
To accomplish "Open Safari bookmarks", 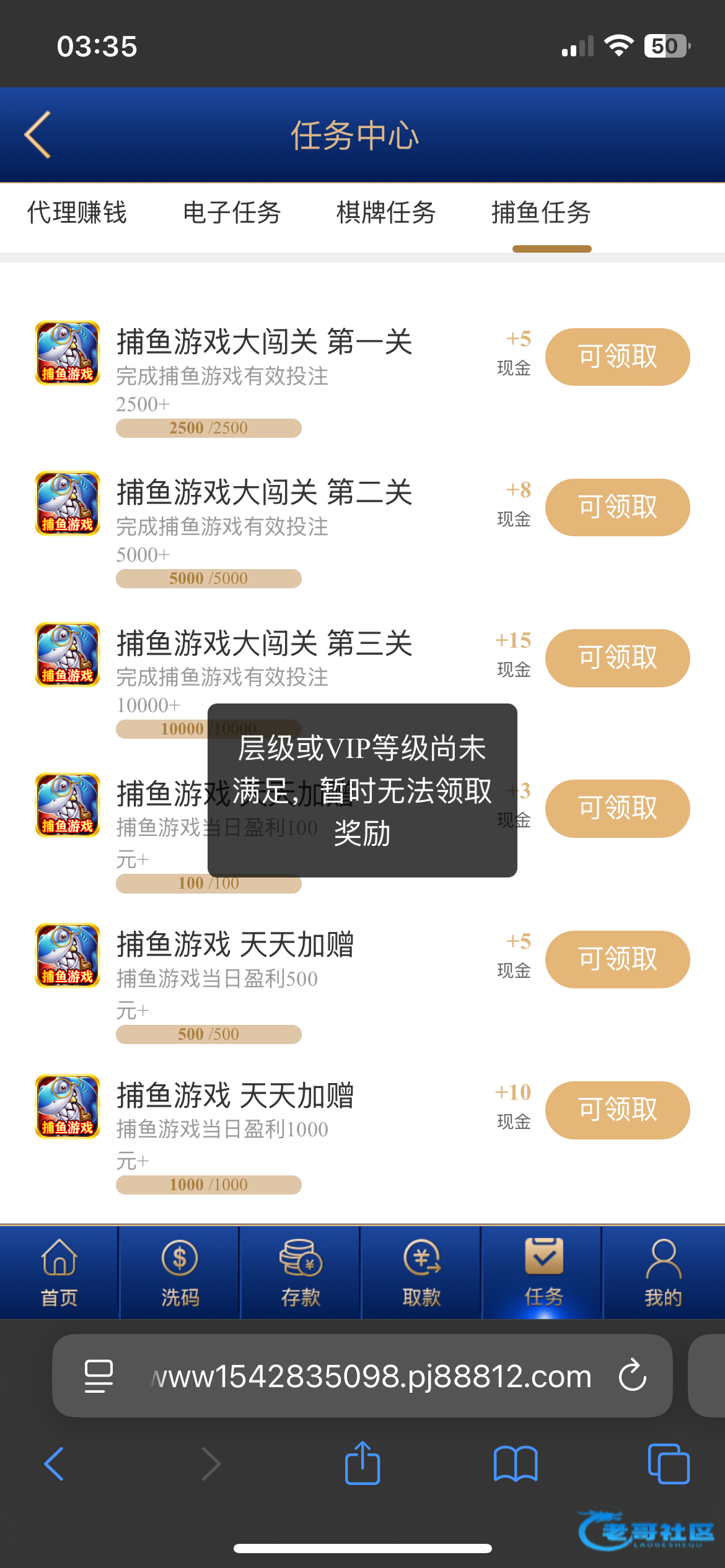I will pos(516,1463).
